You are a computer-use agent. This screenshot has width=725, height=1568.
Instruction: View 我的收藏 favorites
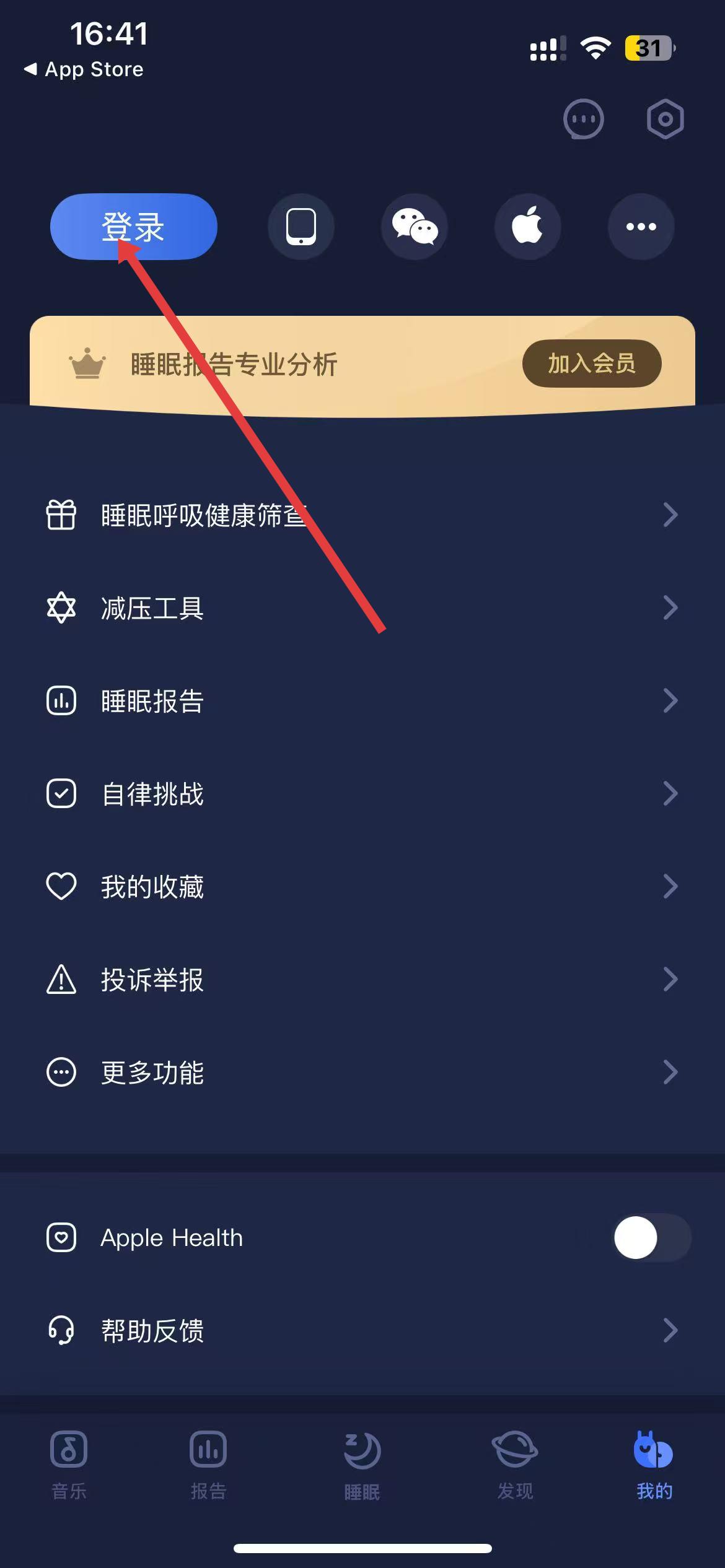(362, 886)
